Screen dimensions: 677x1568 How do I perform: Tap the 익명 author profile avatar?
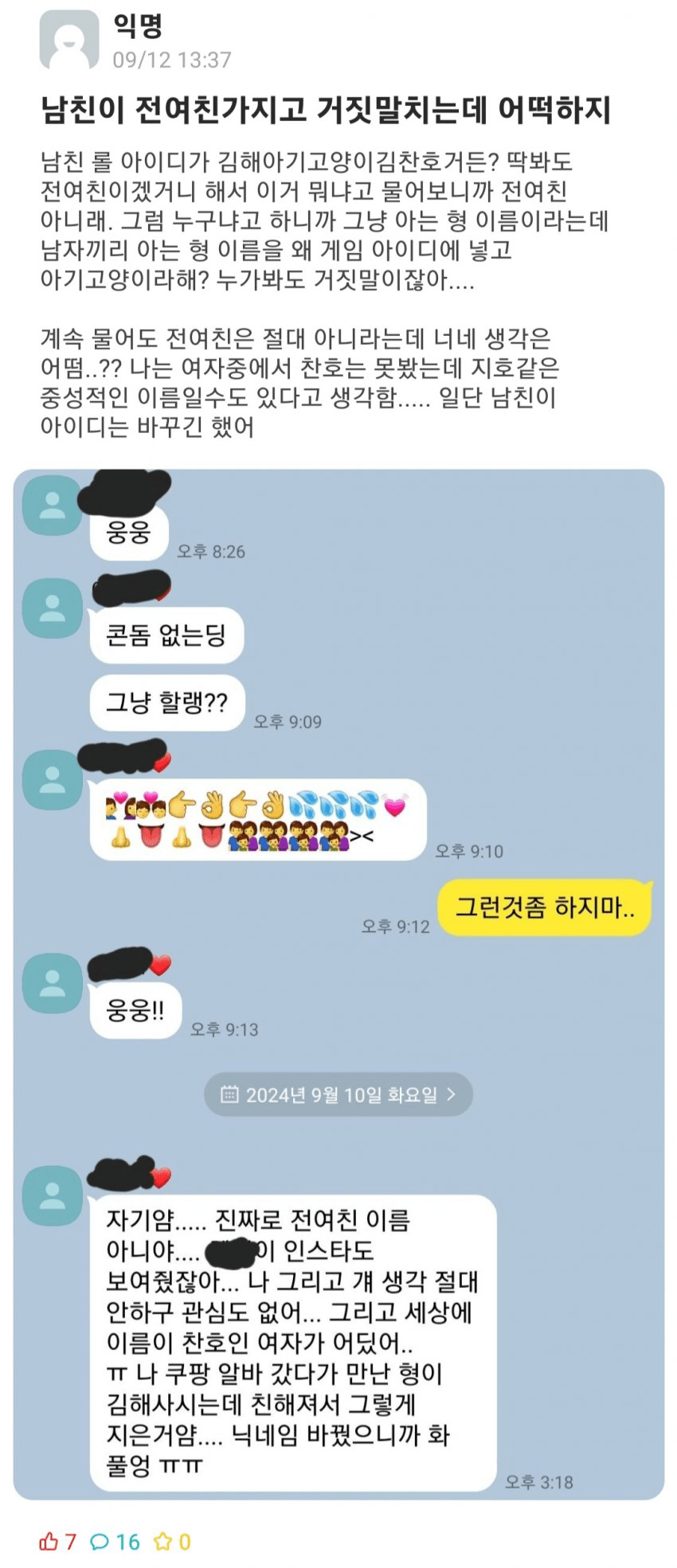pos(68,41)
